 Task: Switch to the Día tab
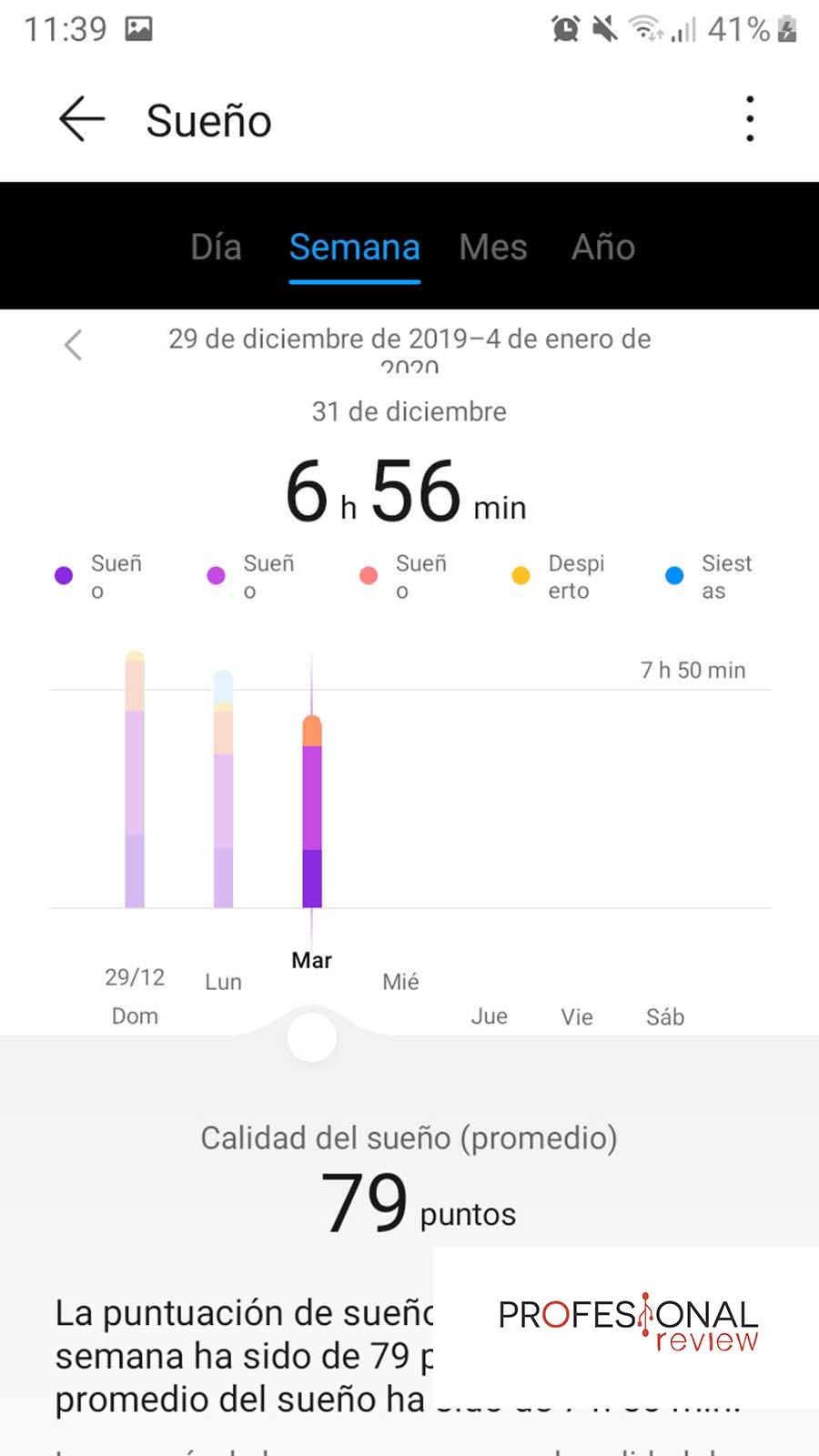pos(217,247)
